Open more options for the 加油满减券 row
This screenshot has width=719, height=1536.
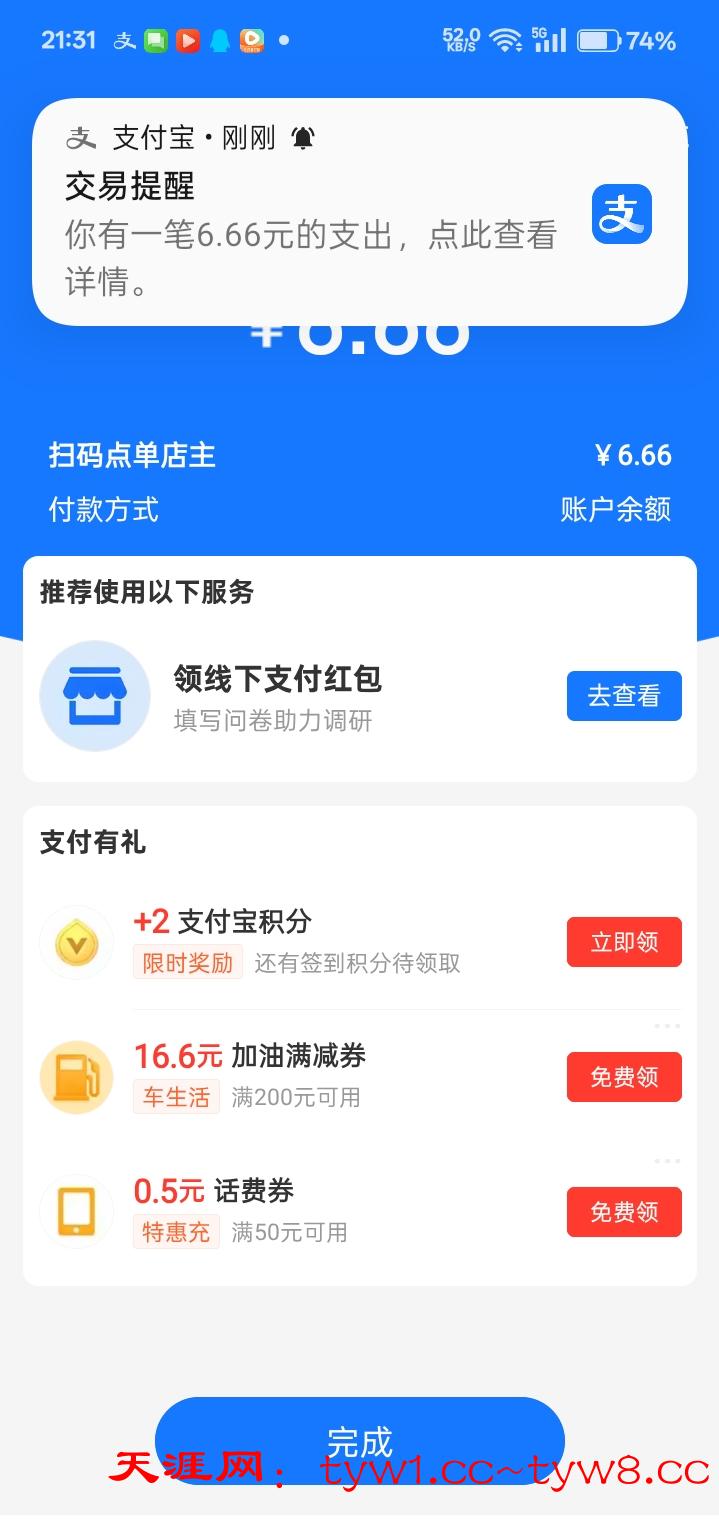[x=667, y=1026]
